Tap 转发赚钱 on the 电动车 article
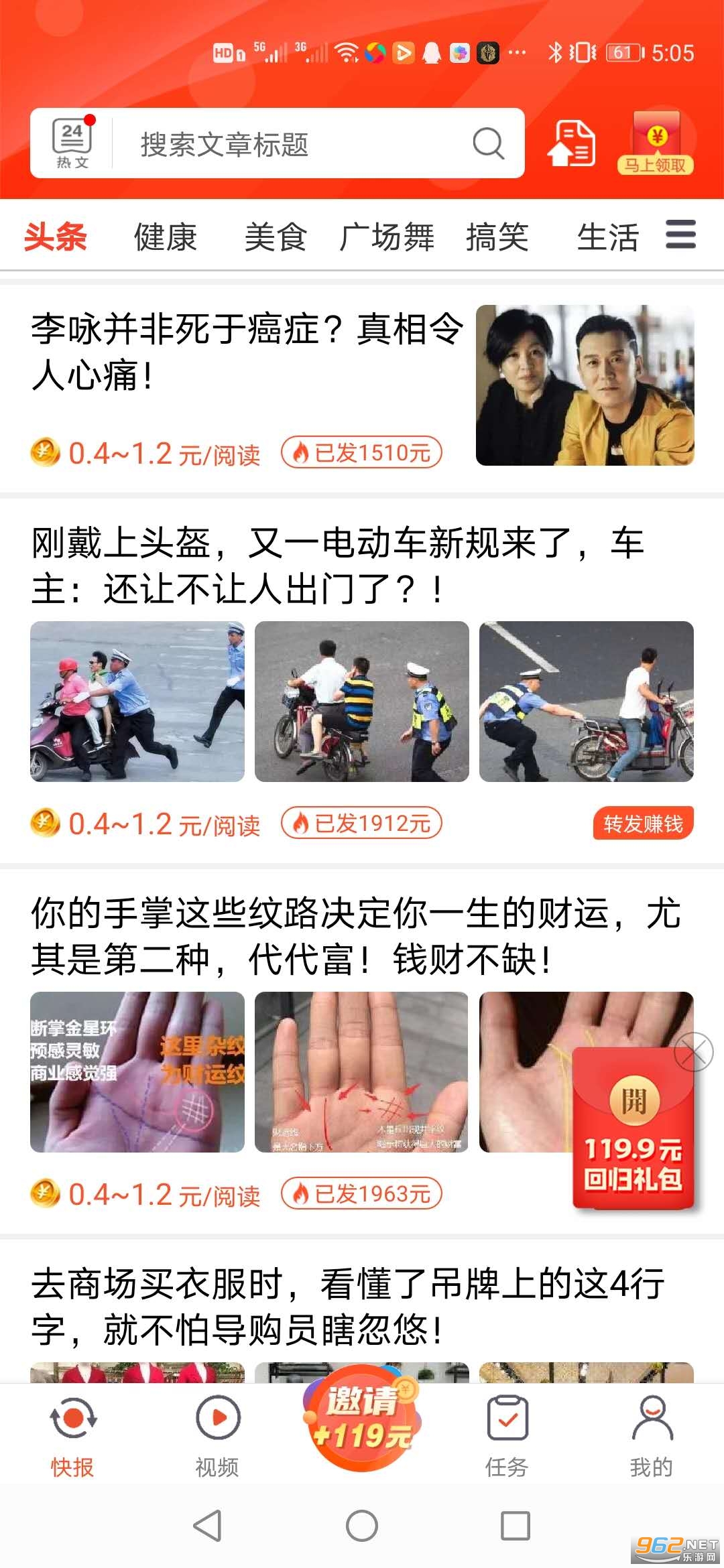 pos(642,824)
